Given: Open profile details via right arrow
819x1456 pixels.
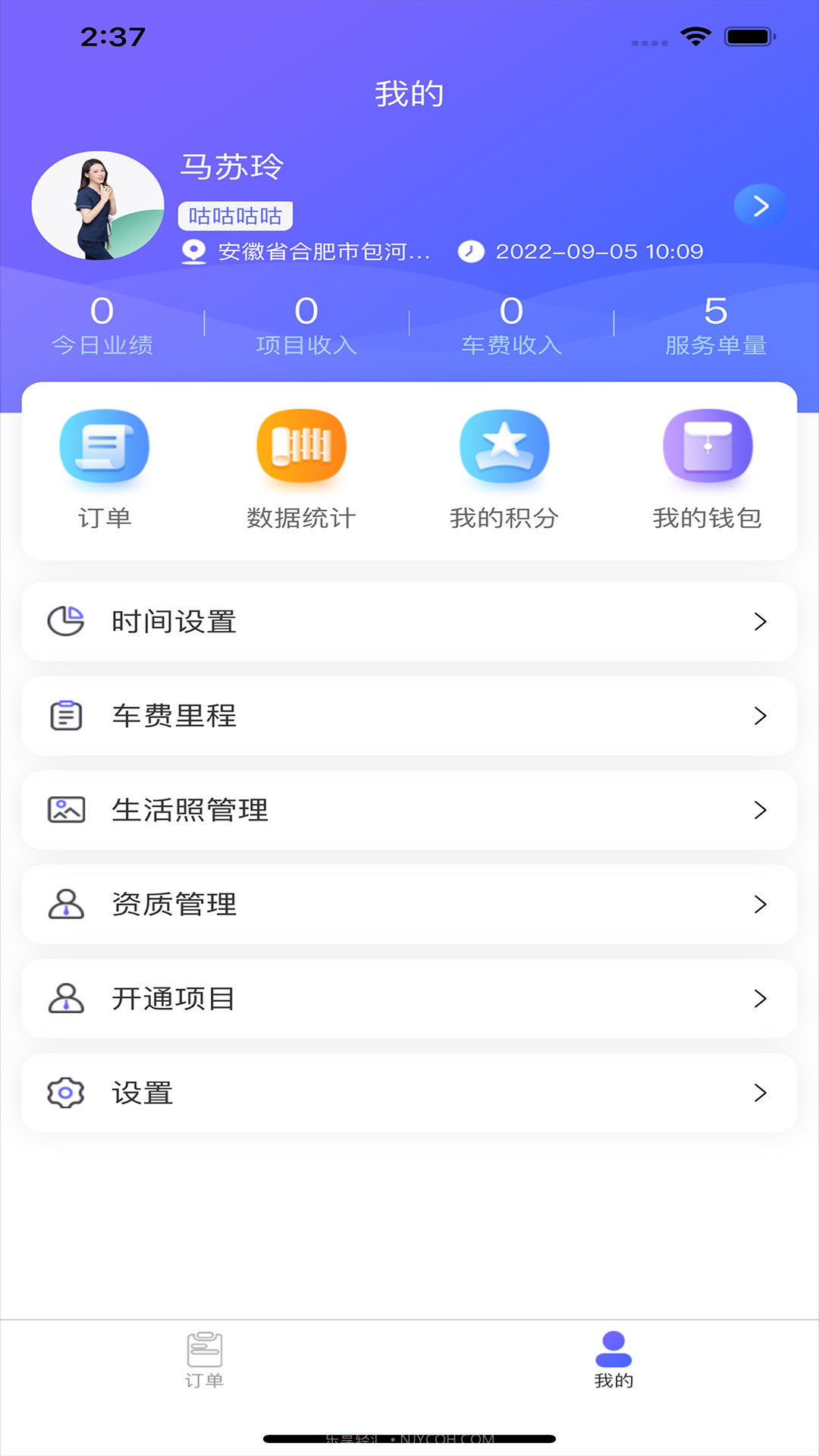Looking at the screenshot, I should point(760,206).
